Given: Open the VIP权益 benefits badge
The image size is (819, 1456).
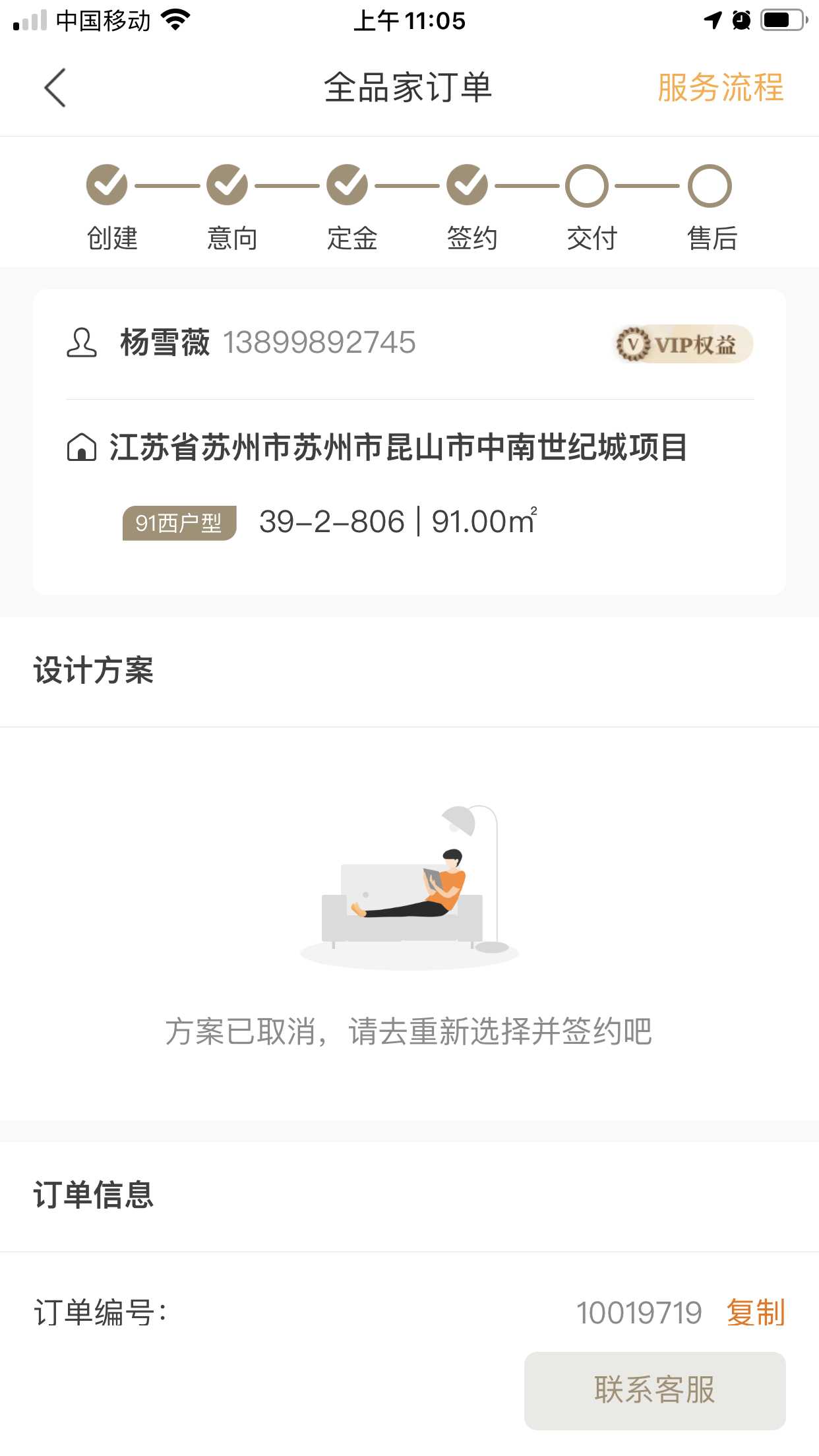Looking at the screenshot, I should click(683, 344).
